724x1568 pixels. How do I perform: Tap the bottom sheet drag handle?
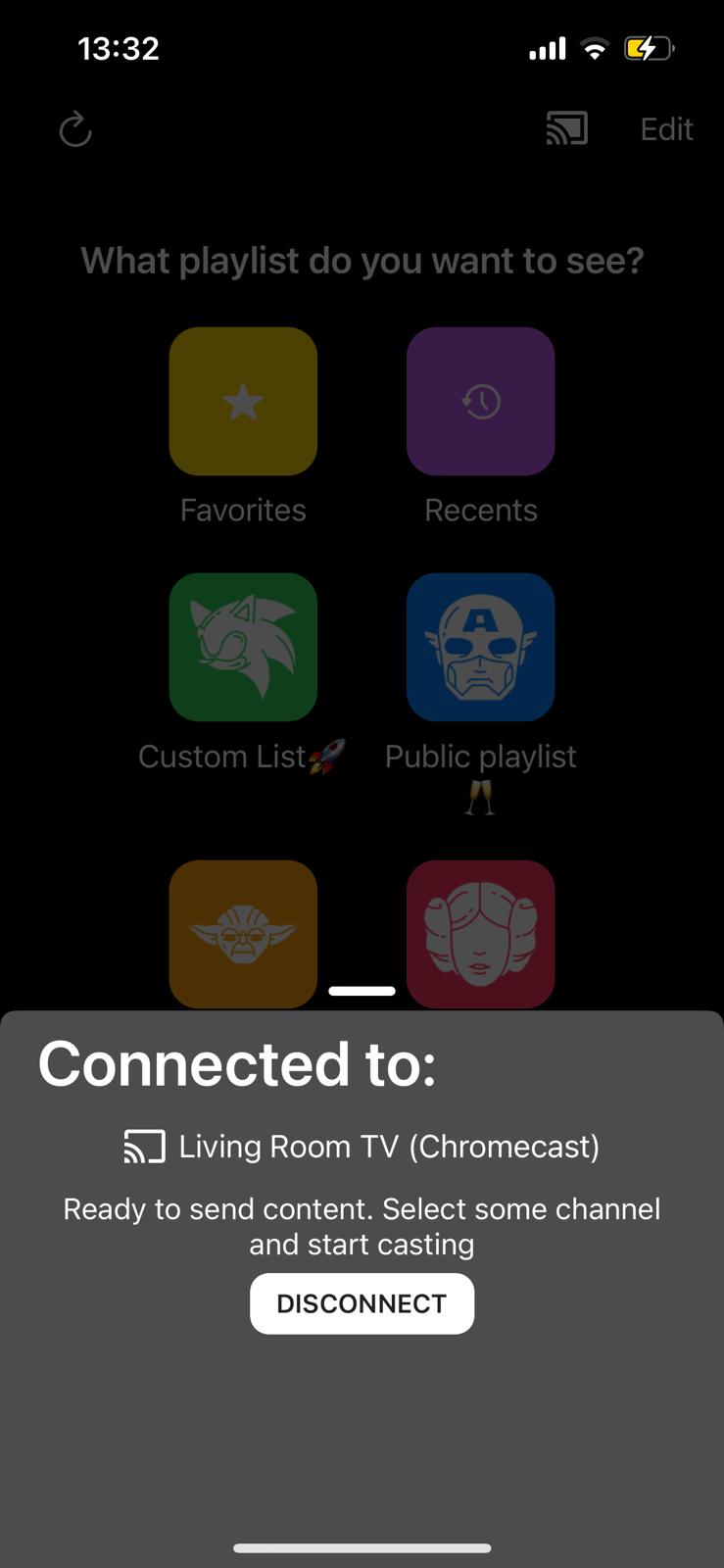point(362,990)
